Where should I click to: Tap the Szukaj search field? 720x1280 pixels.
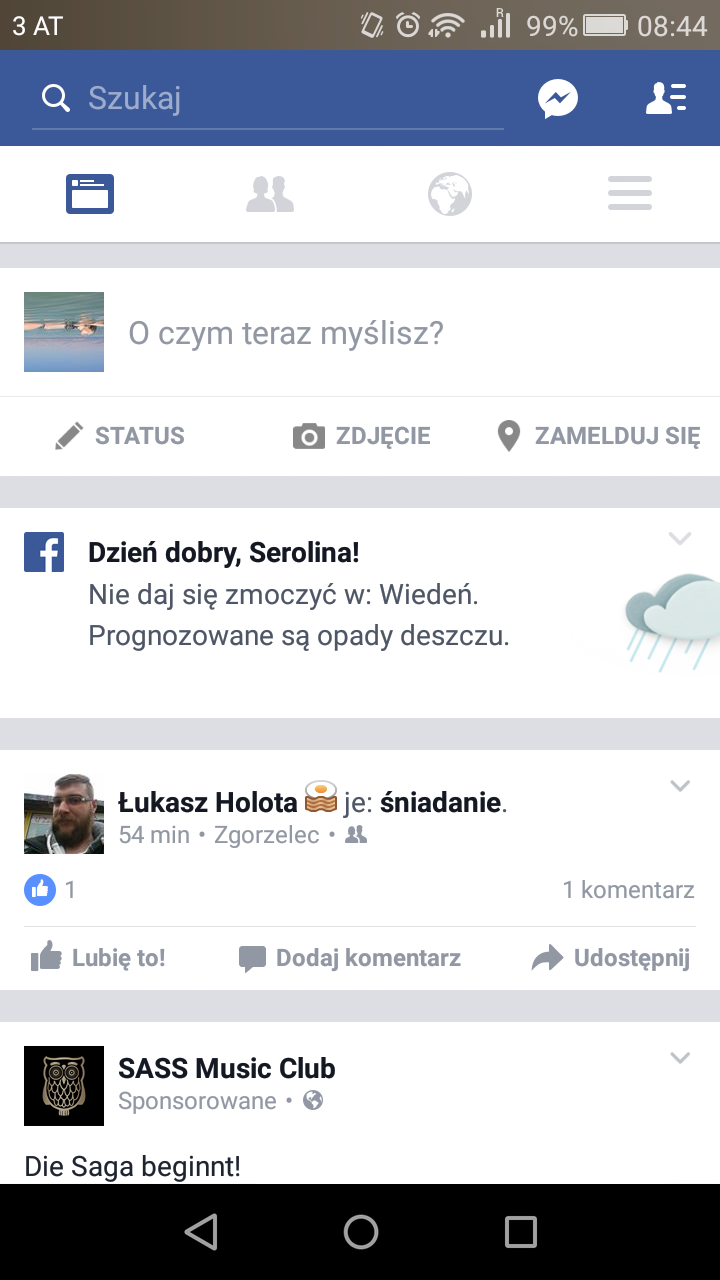tap(268, 99)
